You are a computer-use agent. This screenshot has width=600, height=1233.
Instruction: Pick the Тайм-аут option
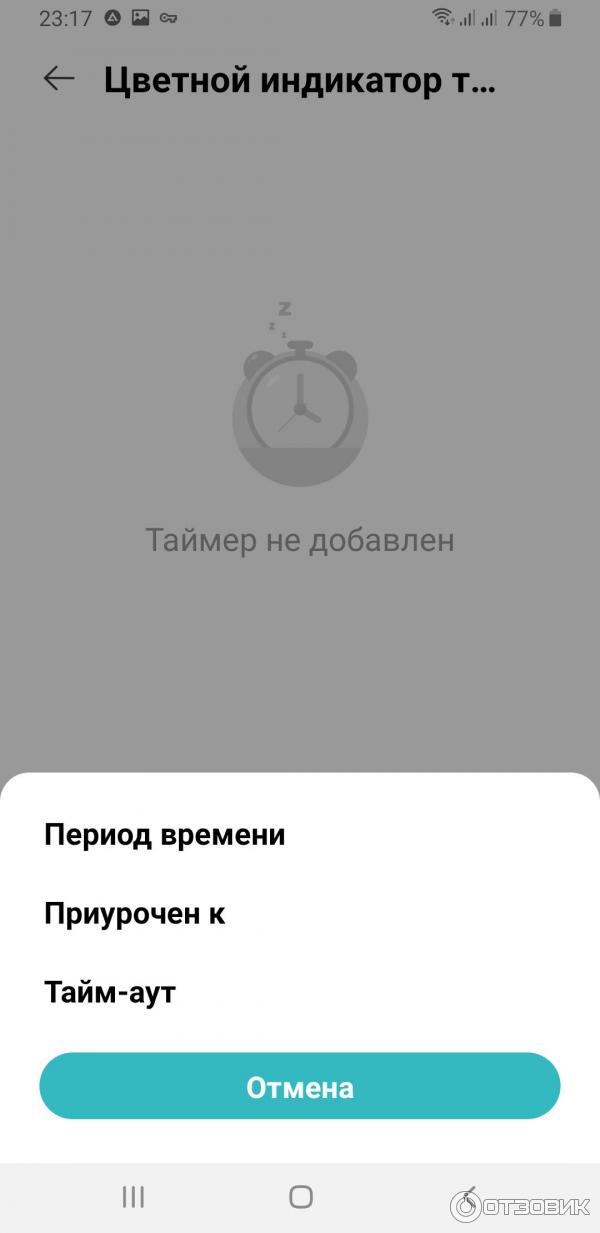110,993
